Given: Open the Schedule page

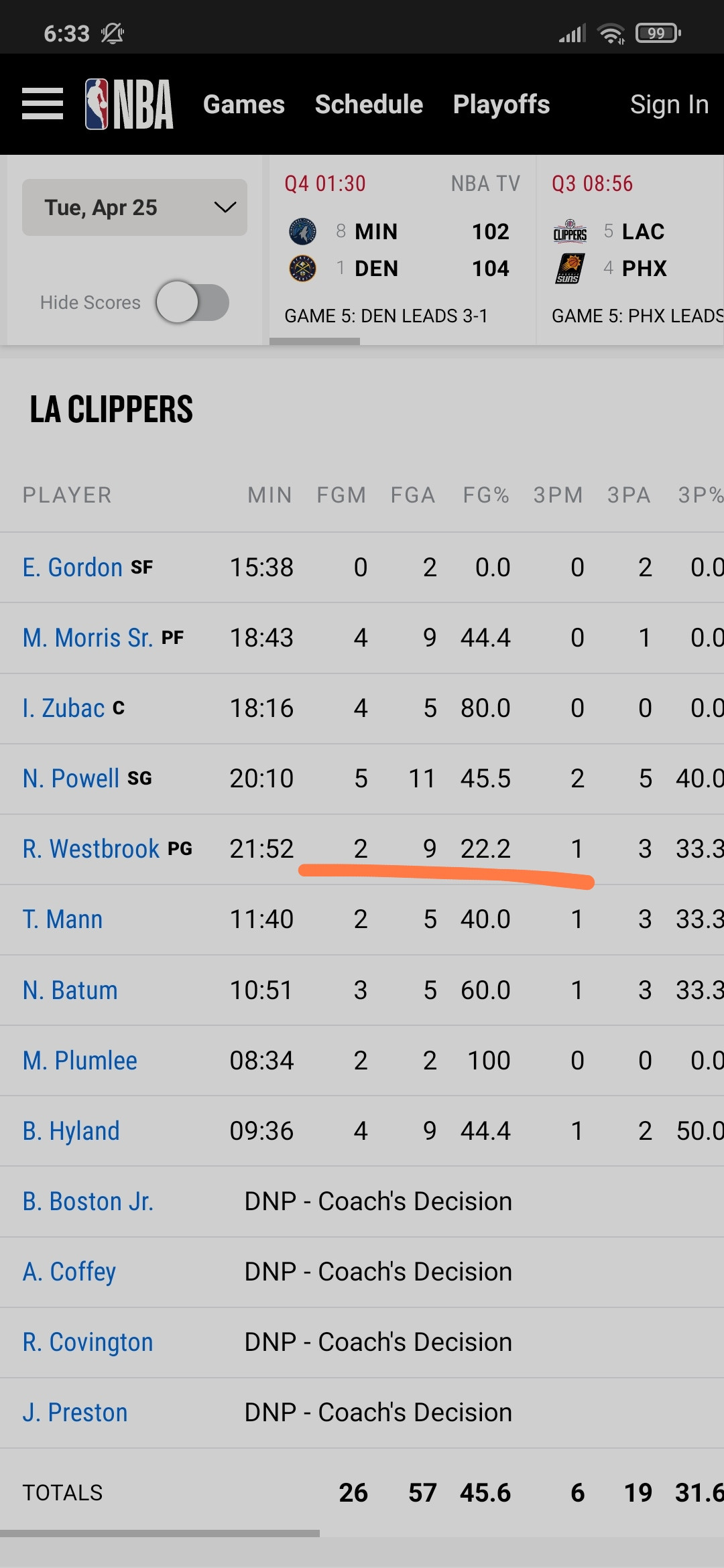Looking at the screenshot, I should tap(369, 105).
